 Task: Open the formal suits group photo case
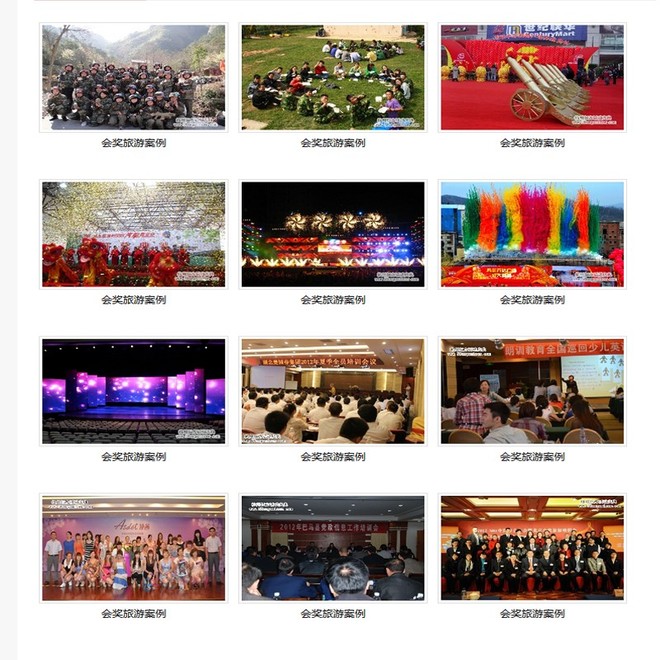532,548
